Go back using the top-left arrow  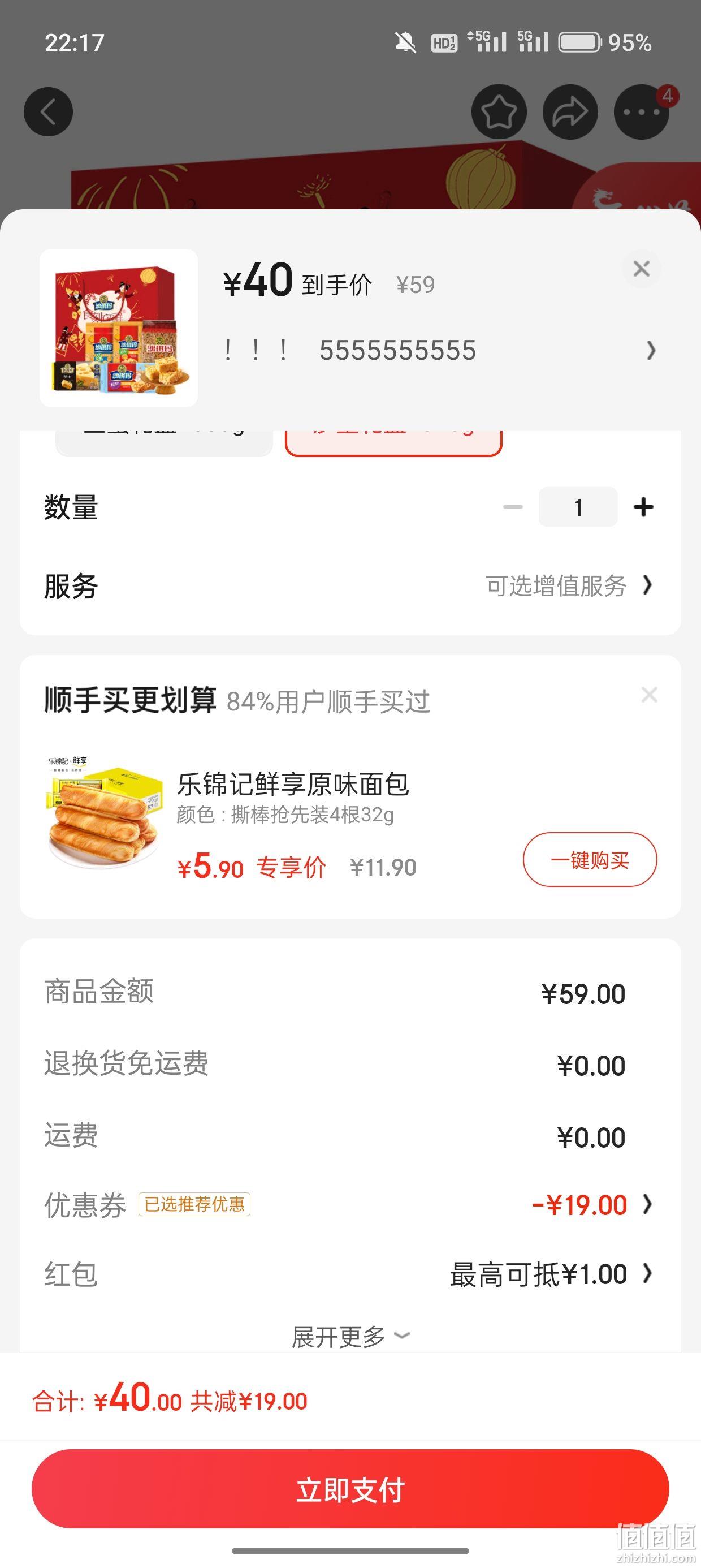coord(48,112)
